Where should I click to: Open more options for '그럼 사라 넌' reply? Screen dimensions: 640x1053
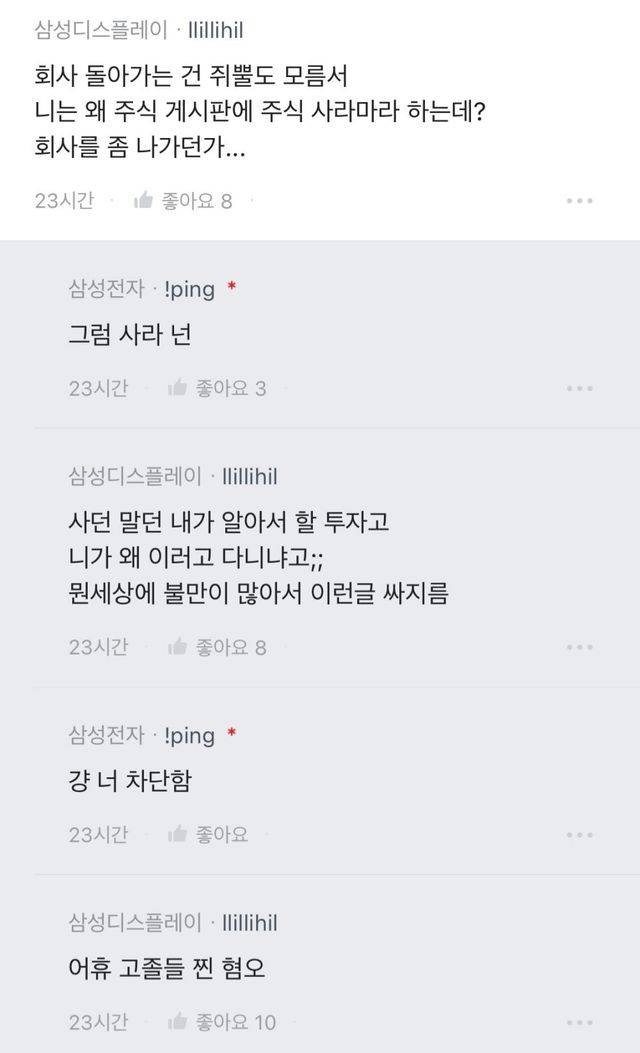point(580,388)
